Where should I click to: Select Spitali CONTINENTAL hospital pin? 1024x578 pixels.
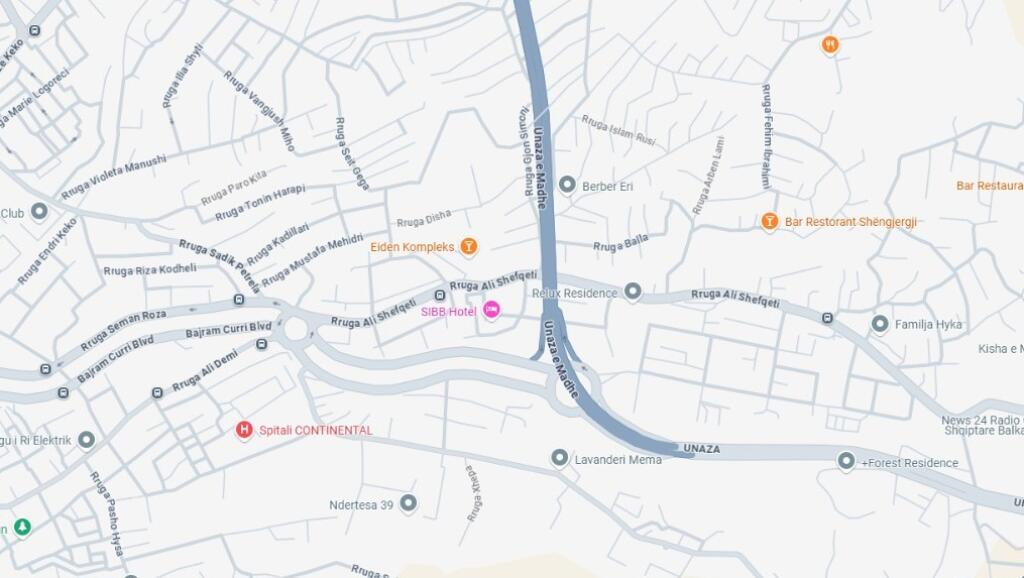click(243, 430)
